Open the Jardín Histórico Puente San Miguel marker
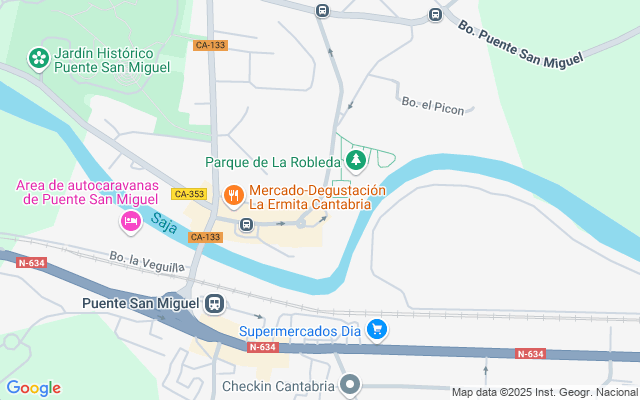Image resolution: width=640 pixels, height=400 pixels. click(x=38, y=60)
